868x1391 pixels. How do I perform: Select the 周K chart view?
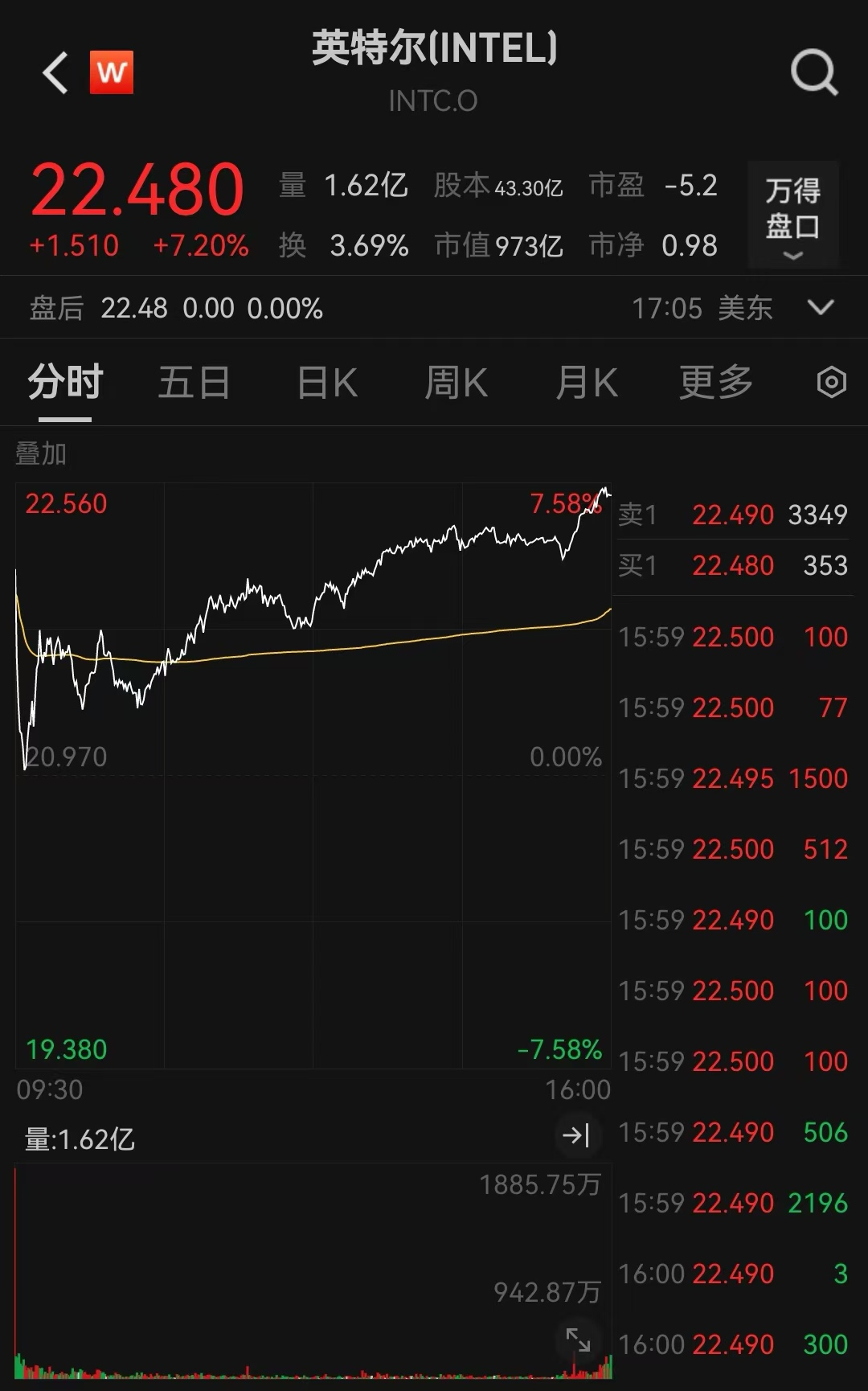pos(457,383)
